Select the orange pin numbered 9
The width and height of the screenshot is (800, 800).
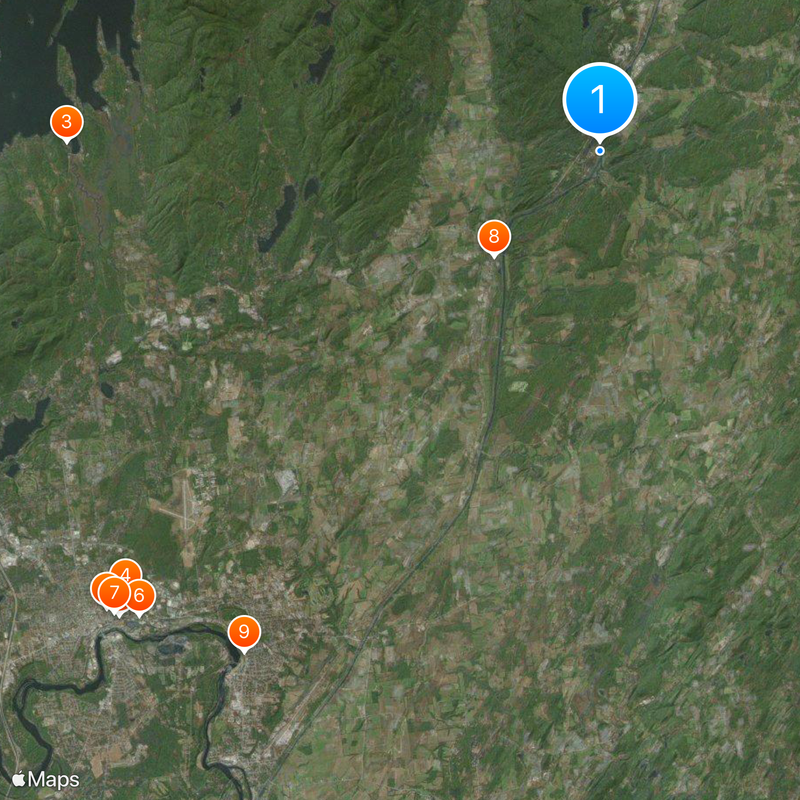coord(243,632)
